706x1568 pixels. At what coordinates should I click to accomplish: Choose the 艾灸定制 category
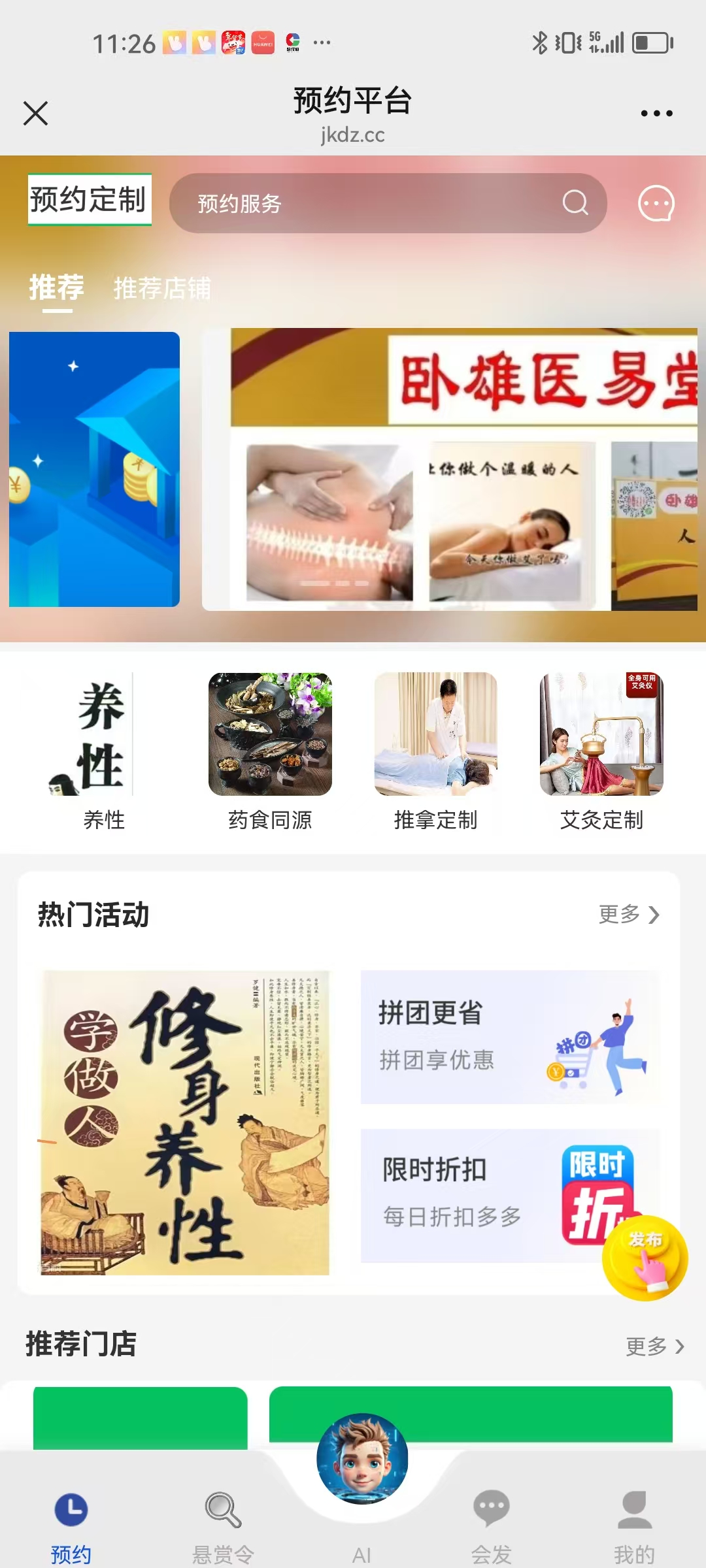[x=601, y=751]
